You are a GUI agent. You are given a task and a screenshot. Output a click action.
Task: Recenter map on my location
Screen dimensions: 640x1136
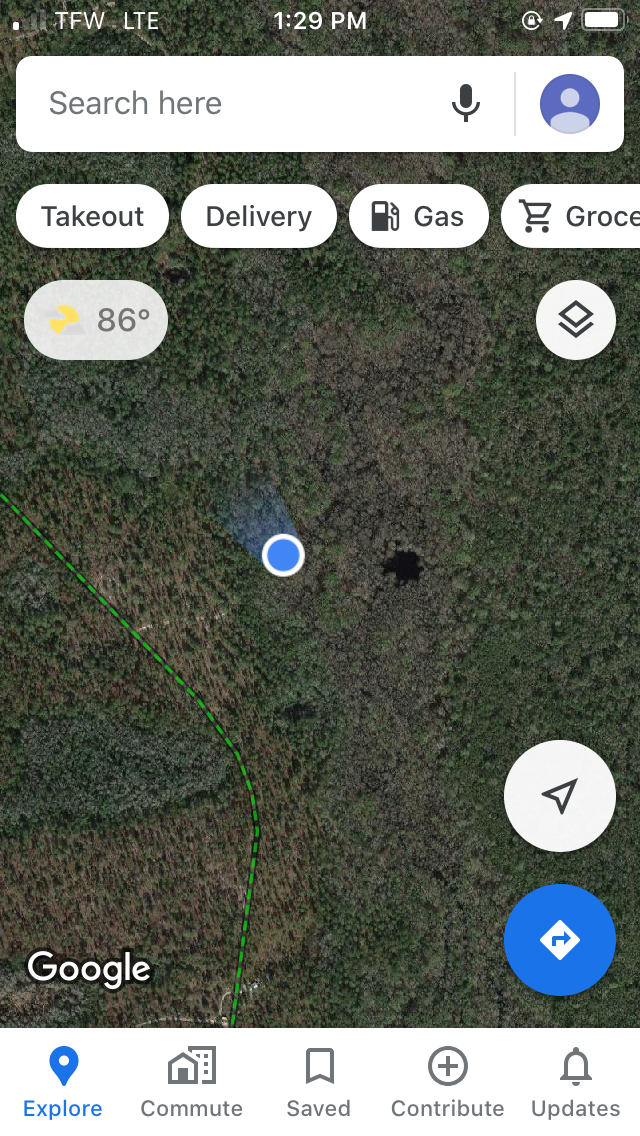(560, 796)
